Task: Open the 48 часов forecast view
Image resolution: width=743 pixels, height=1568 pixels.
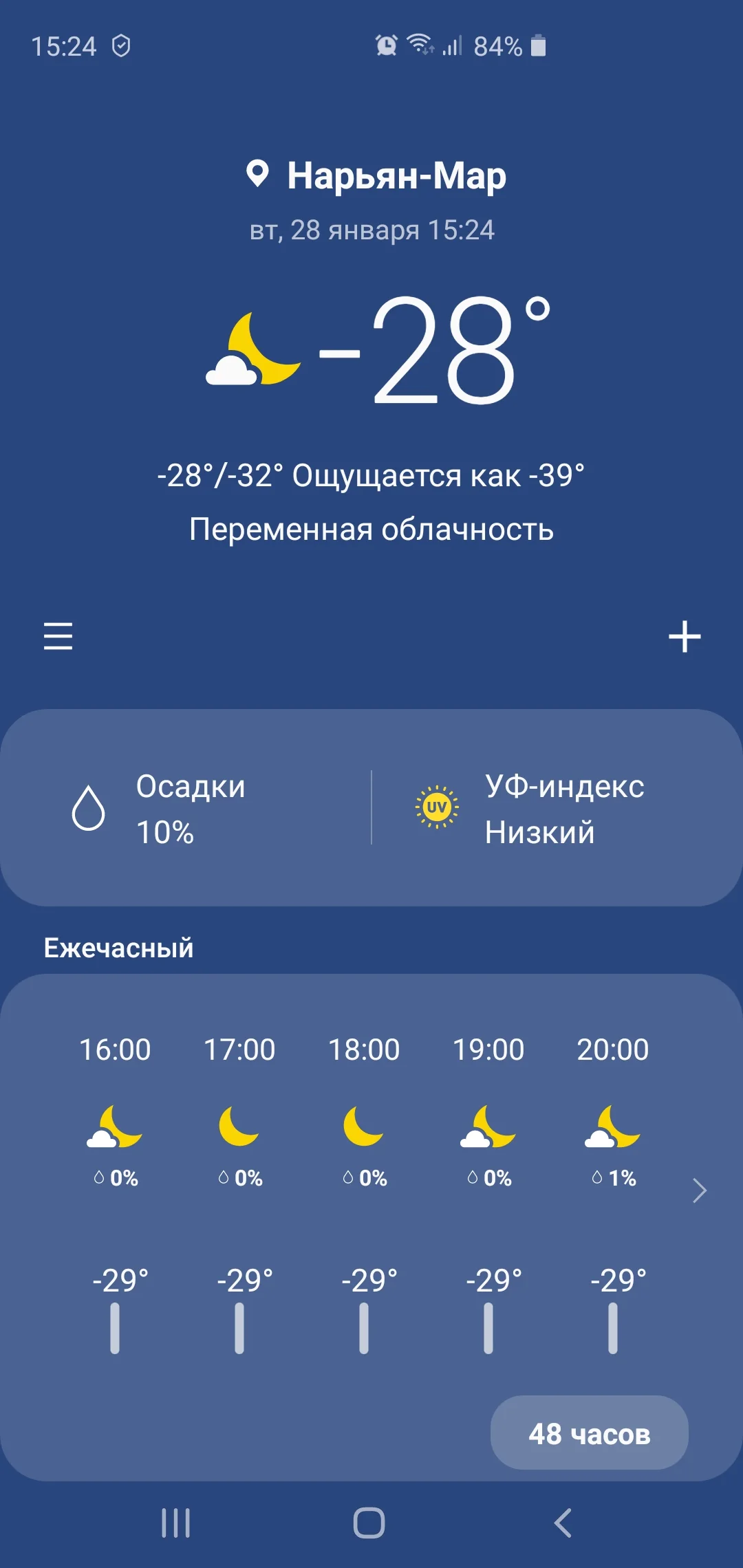Action: point(589,1433)
